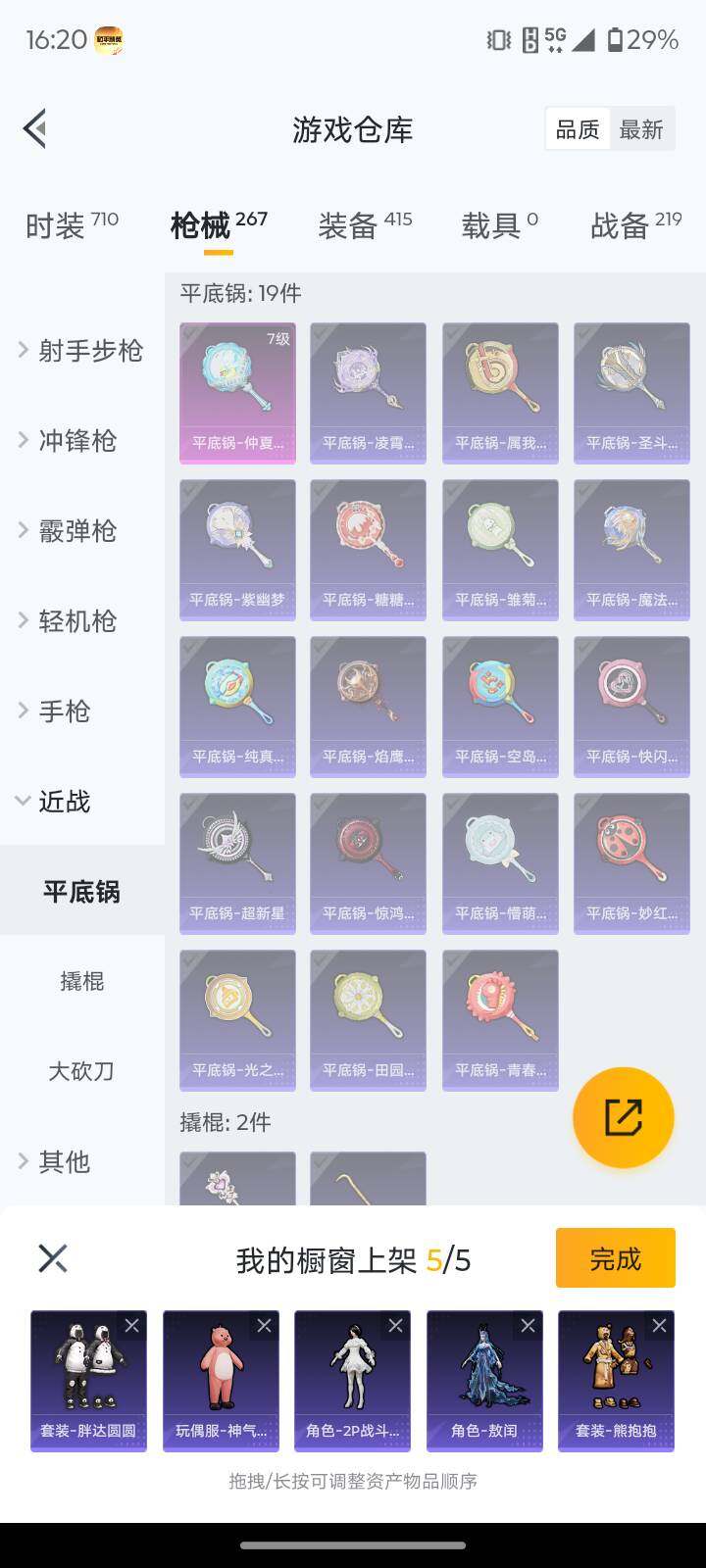Switch sorting to 品质

578,128
